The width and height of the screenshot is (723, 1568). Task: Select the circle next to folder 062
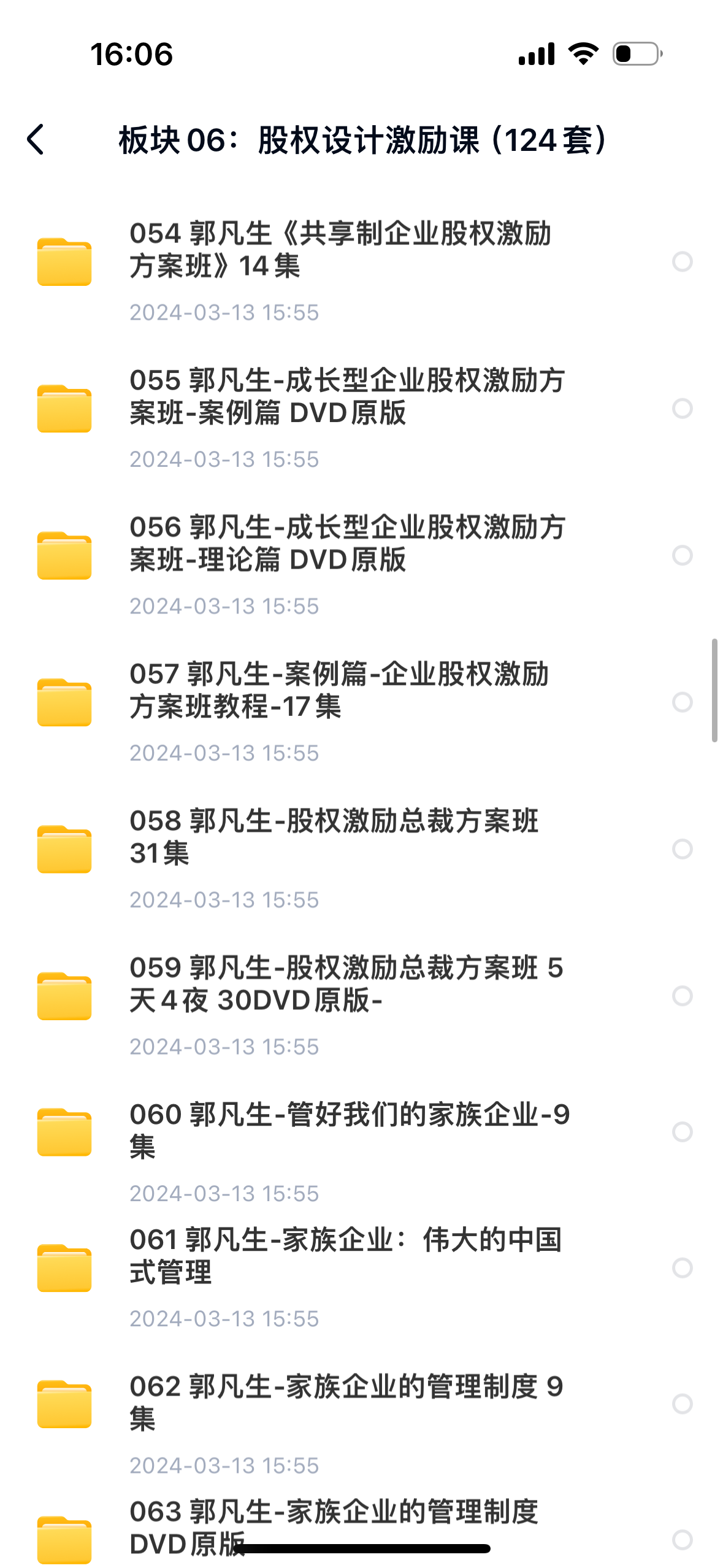682,1404
